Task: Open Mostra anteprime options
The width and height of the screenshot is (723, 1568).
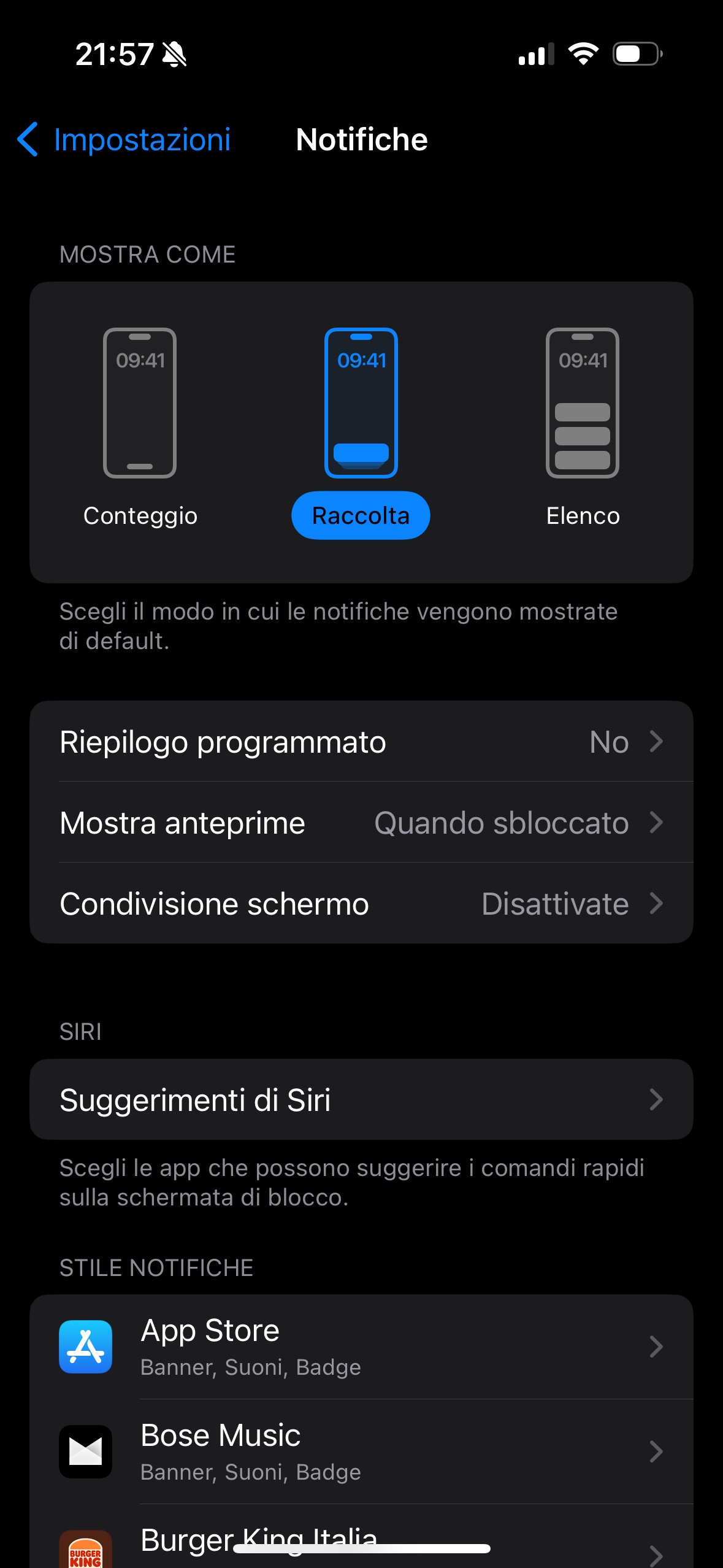Action: 361,823
